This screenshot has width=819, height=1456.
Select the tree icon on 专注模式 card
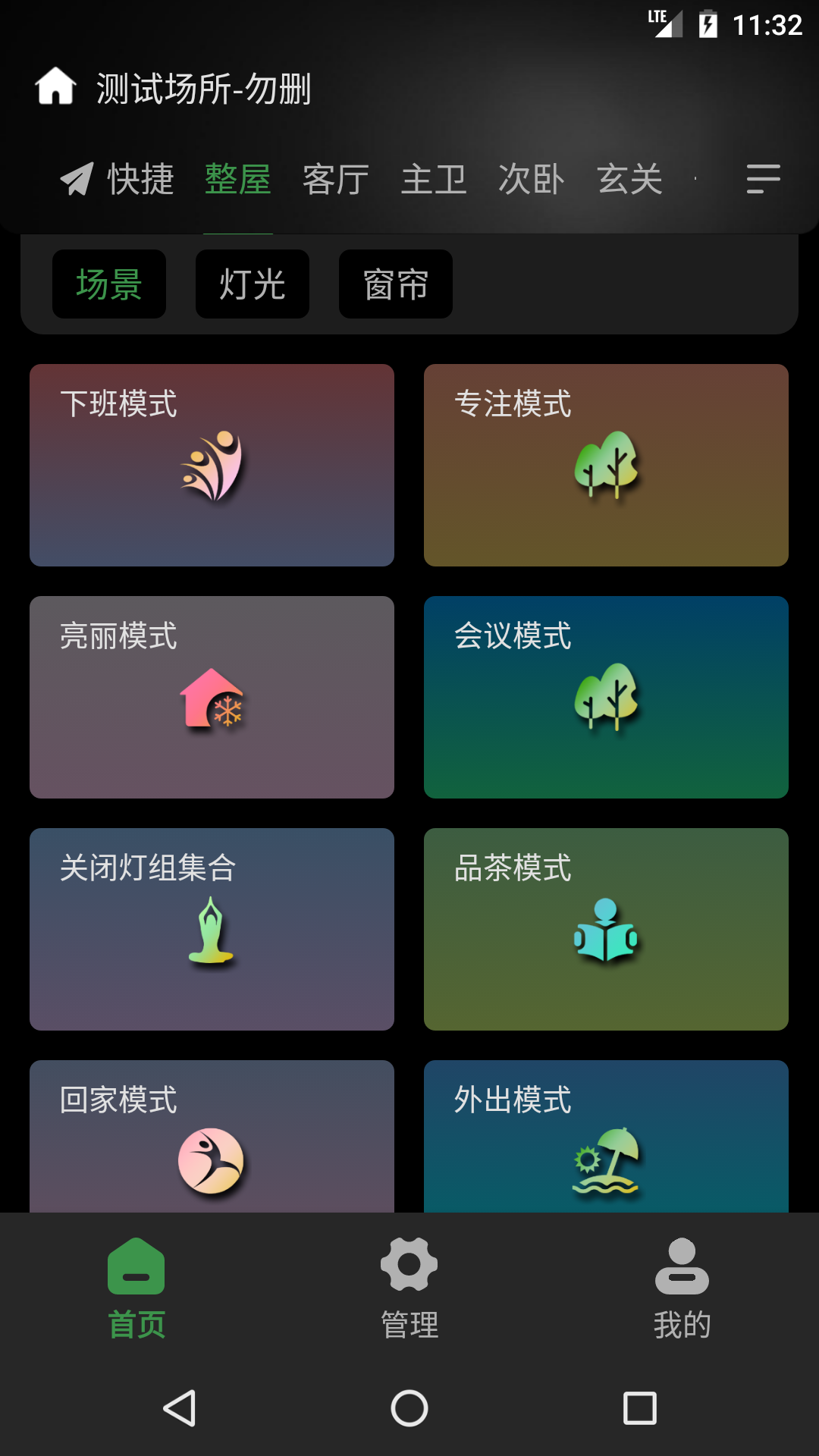pos(607,464)
